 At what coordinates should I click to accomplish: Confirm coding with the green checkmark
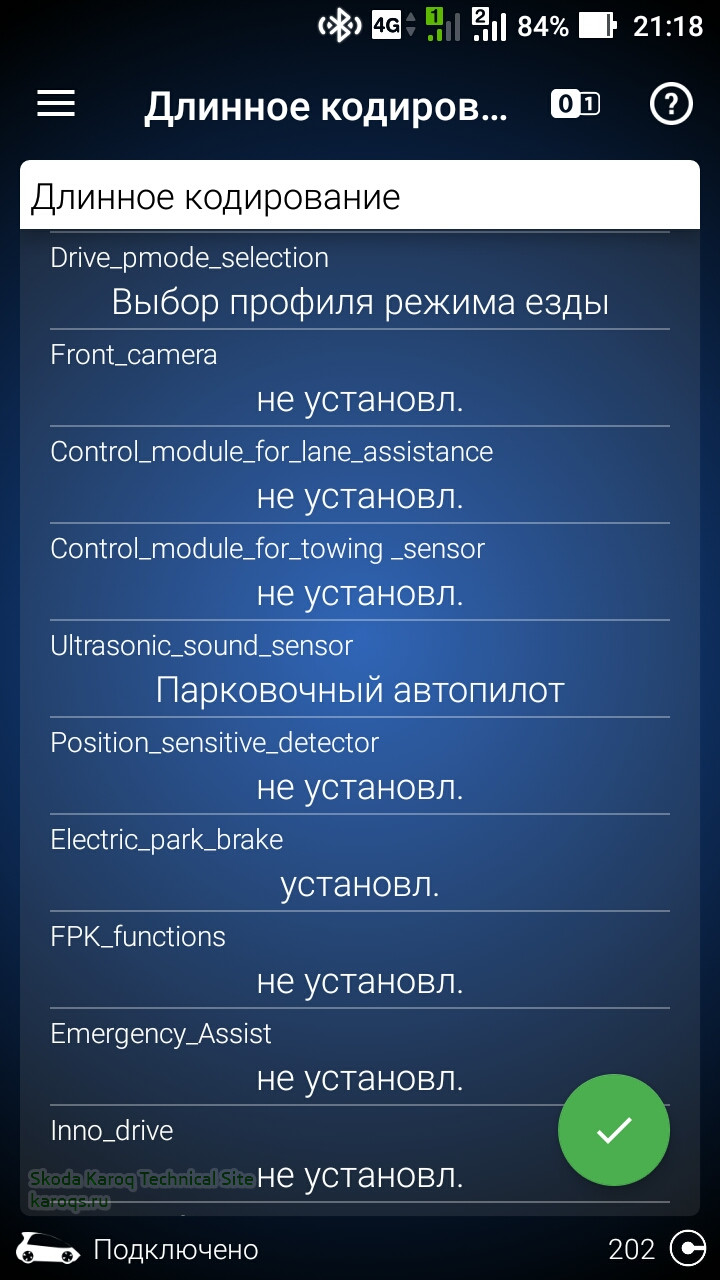pyautogui.click(x=613, y=1130)
